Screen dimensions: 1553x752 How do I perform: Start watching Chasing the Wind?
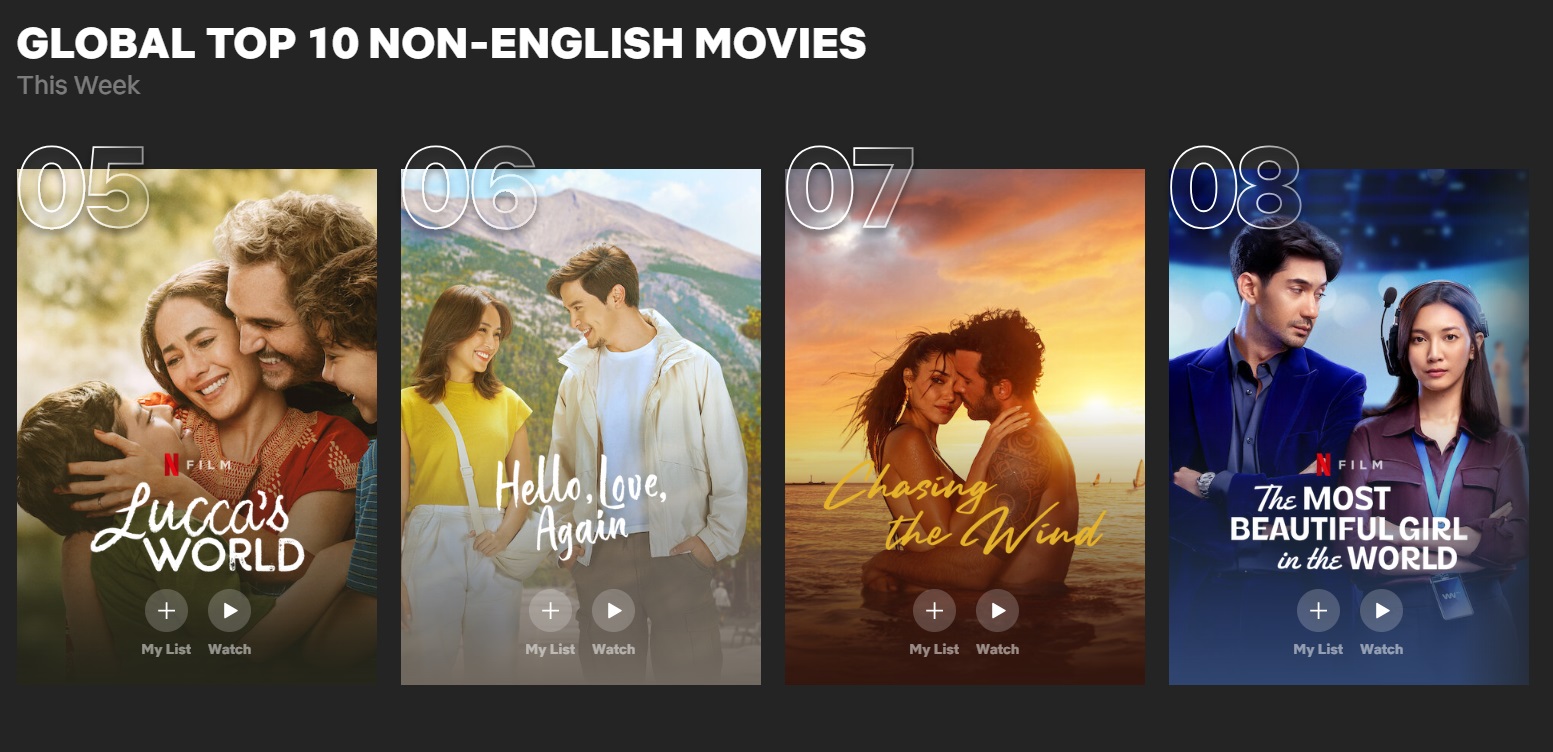pyautogui.click(x=998, y=611)
